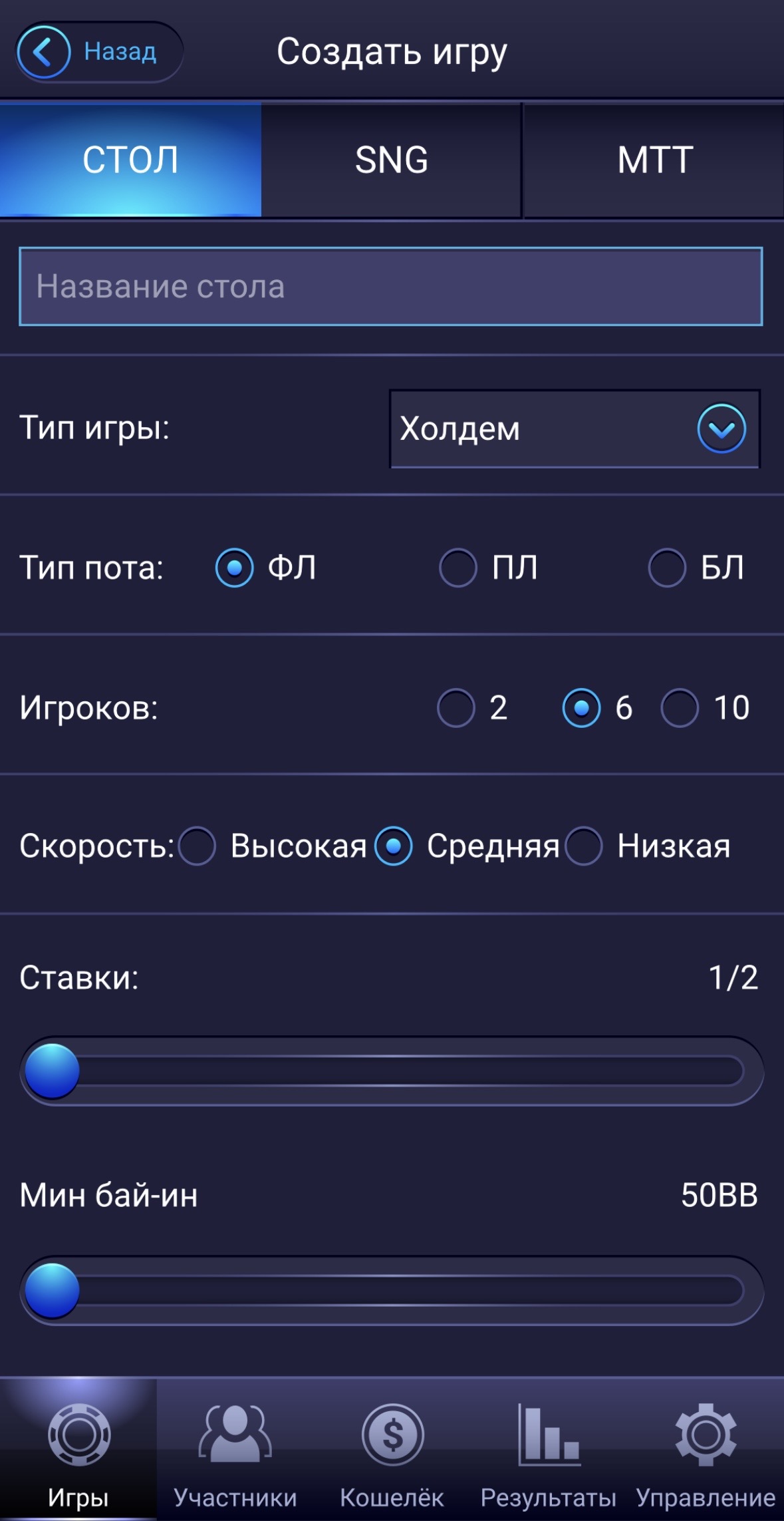This screenshot has height=1521, width=784.
Task: Expand game type list via chevron icon
Action: [x=720, y=429]
